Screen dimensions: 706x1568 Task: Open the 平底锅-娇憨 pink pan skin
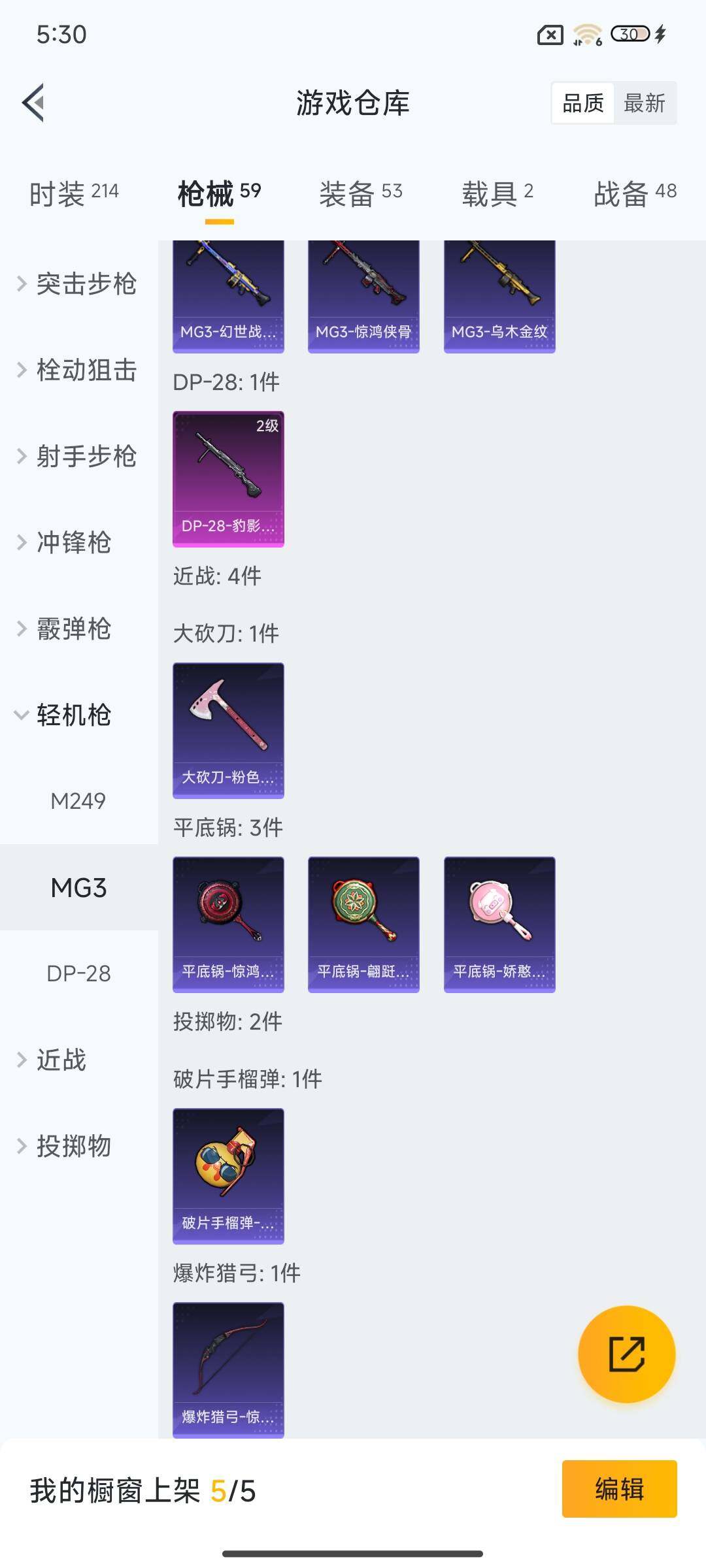point(499,924)
